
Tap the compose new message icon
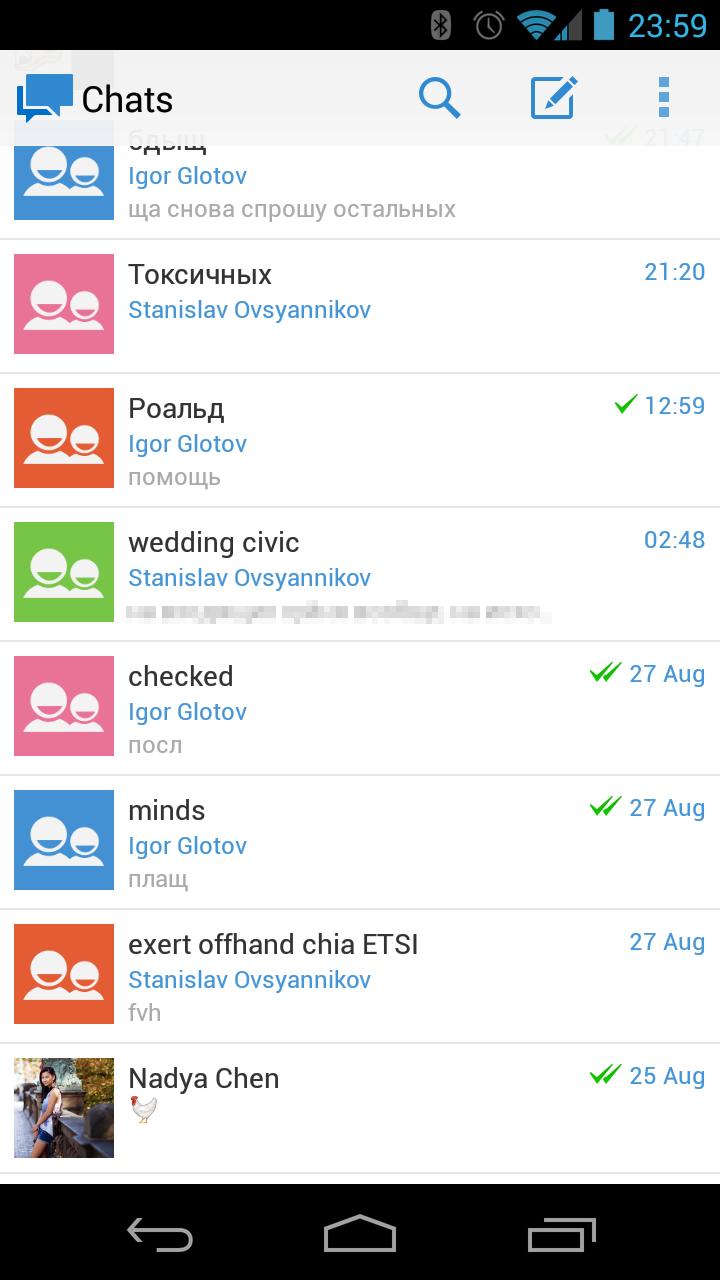[552, 98]
